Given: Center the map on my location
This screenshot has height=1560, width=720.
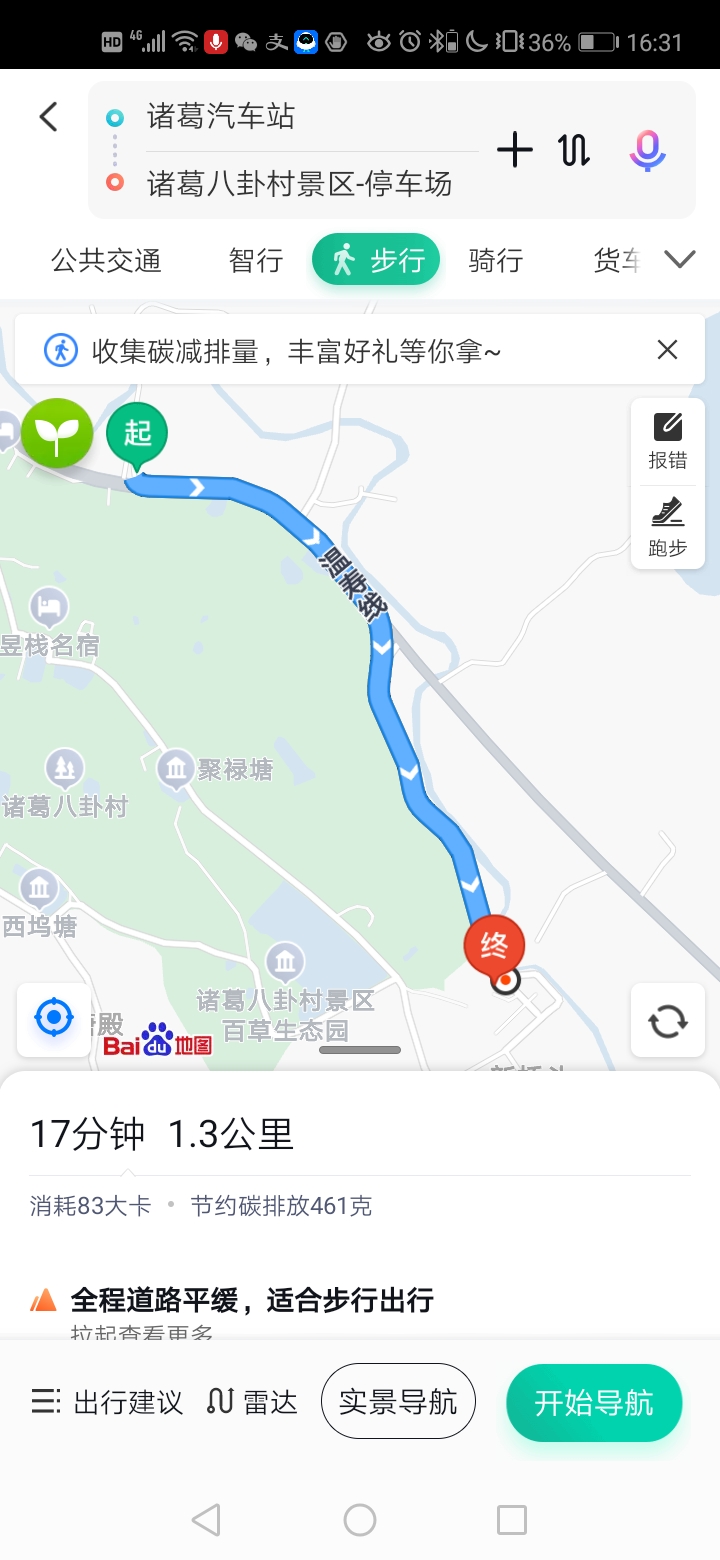Looking at the screenshot, I should click(x=54, y=1019).
